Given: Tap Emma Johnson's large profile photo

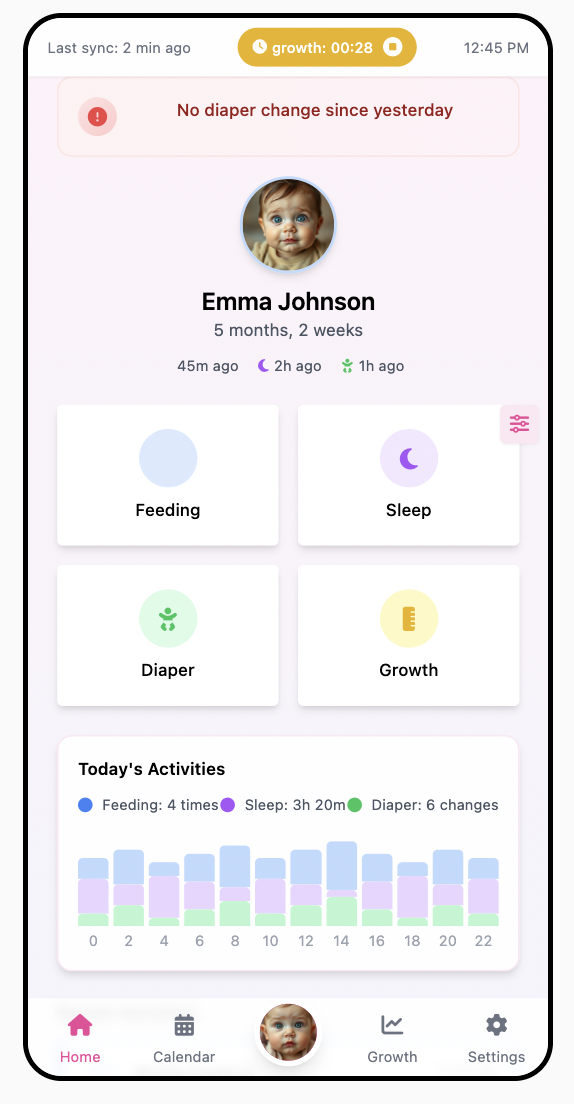Looking at the screenshot, I should tap(288, 224).
